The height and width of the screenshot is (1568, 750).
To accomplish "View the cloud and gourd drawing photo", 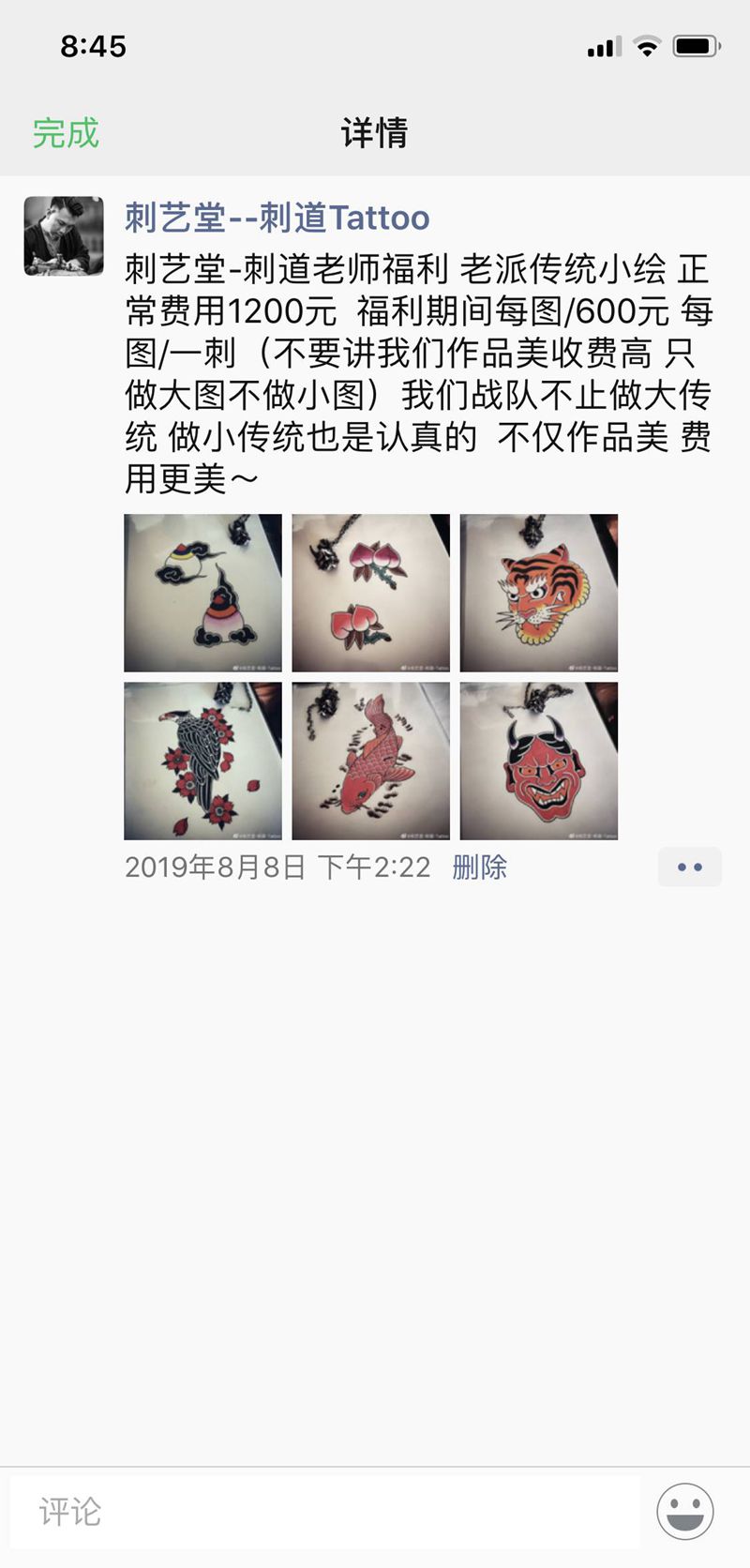I will [x=202, y=593].
